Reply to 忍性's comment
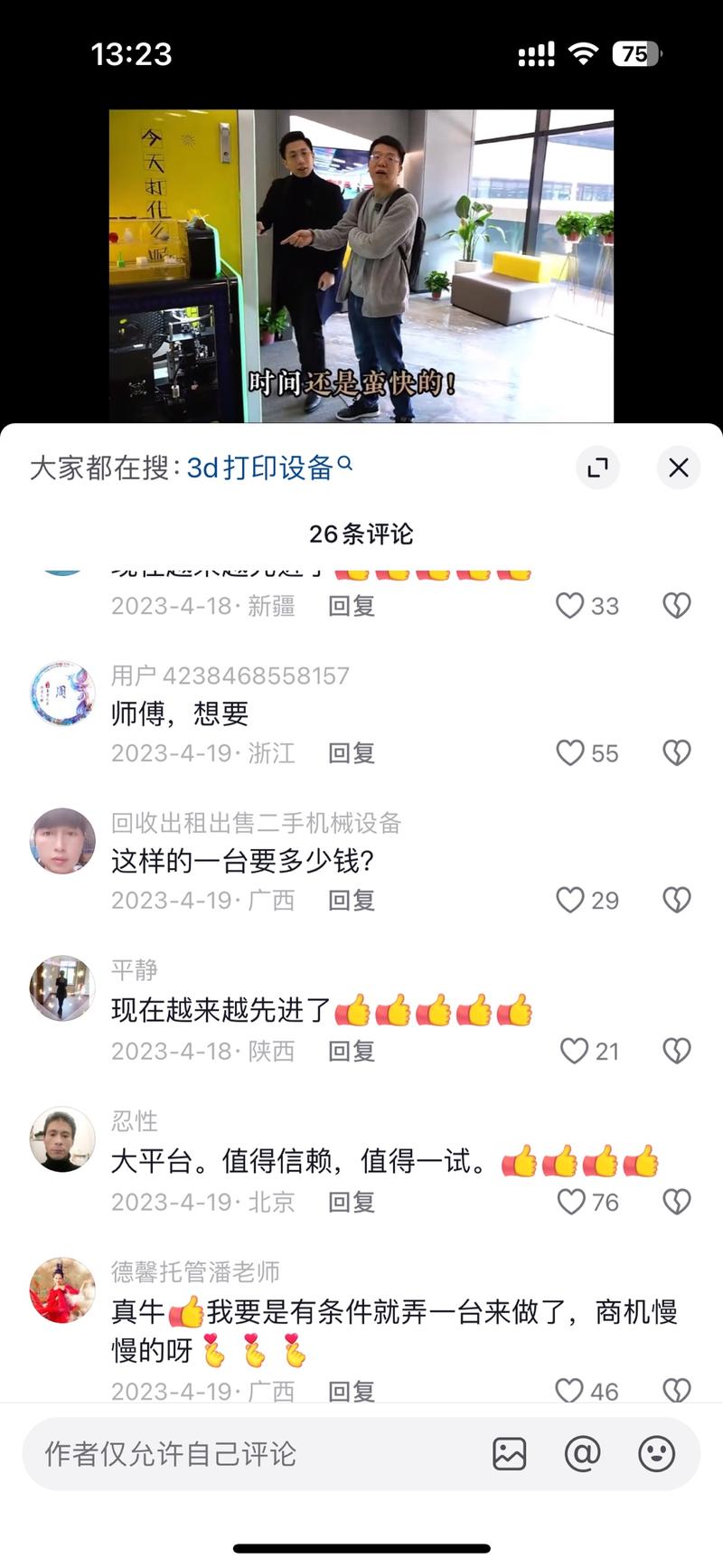 [351, 1202]
